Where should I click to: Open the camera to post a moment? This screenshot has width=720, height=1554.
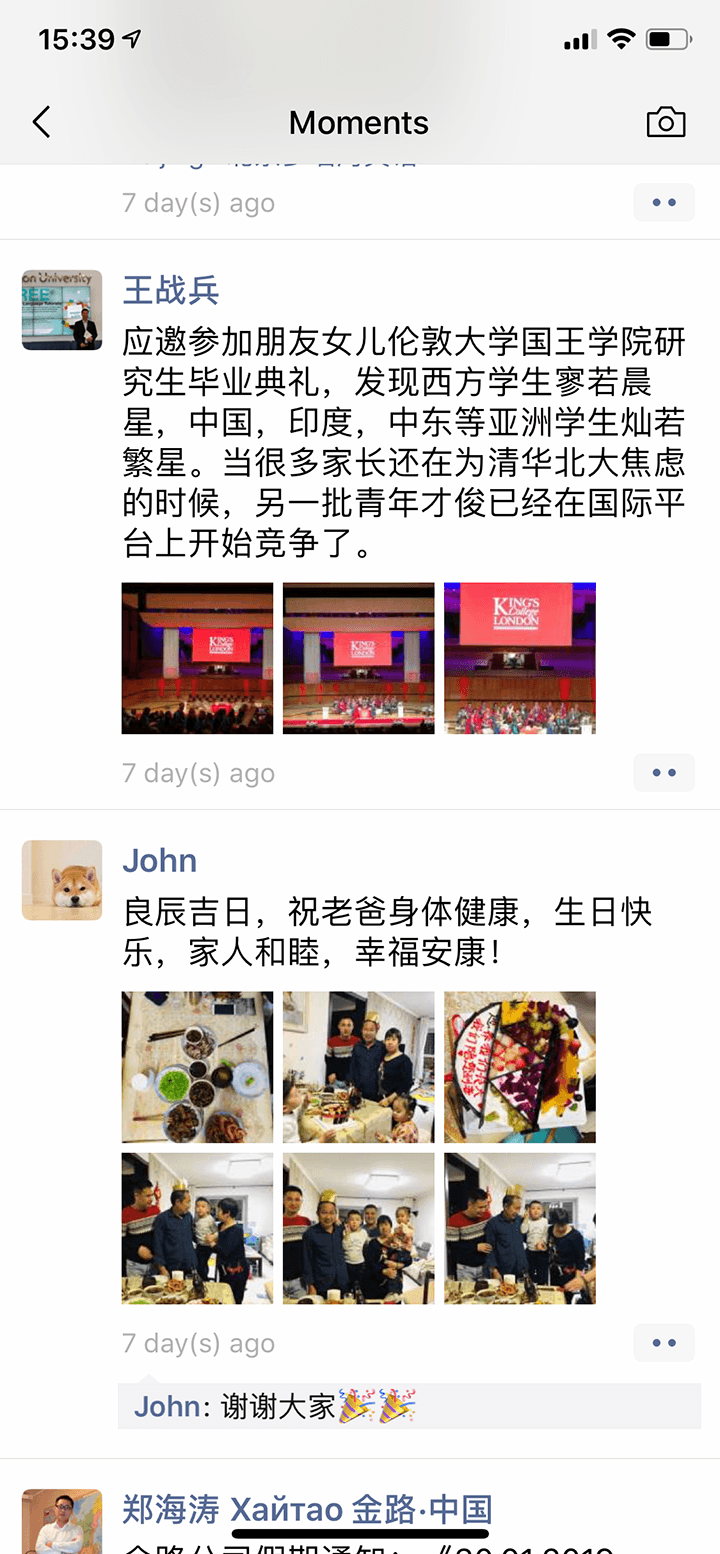(665, 122)
